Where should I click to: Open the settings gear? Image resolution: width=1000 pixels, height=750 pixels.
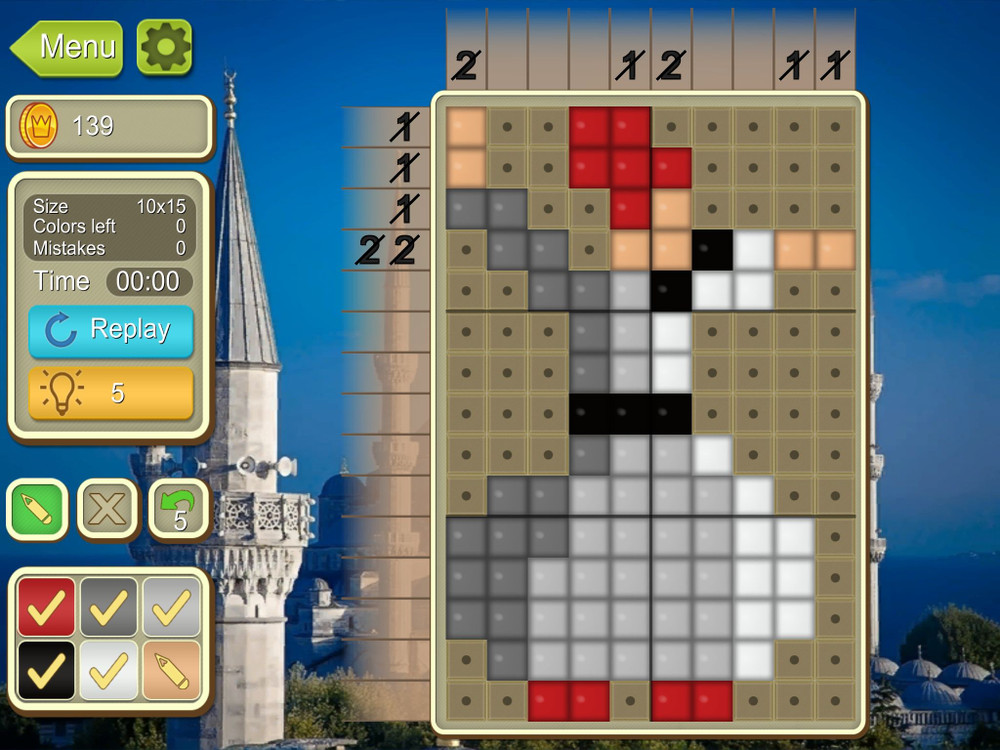[x=164, y=47]
